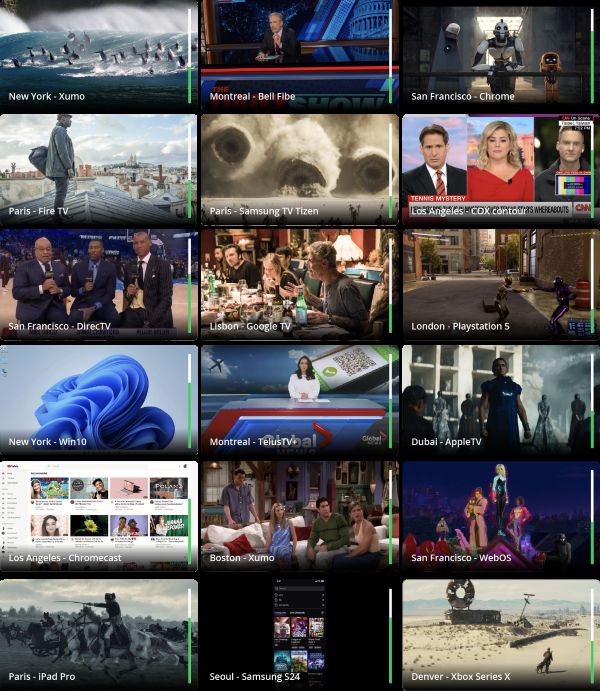Select the San Francisco - DirecTV tile

(x=98, y=283)
